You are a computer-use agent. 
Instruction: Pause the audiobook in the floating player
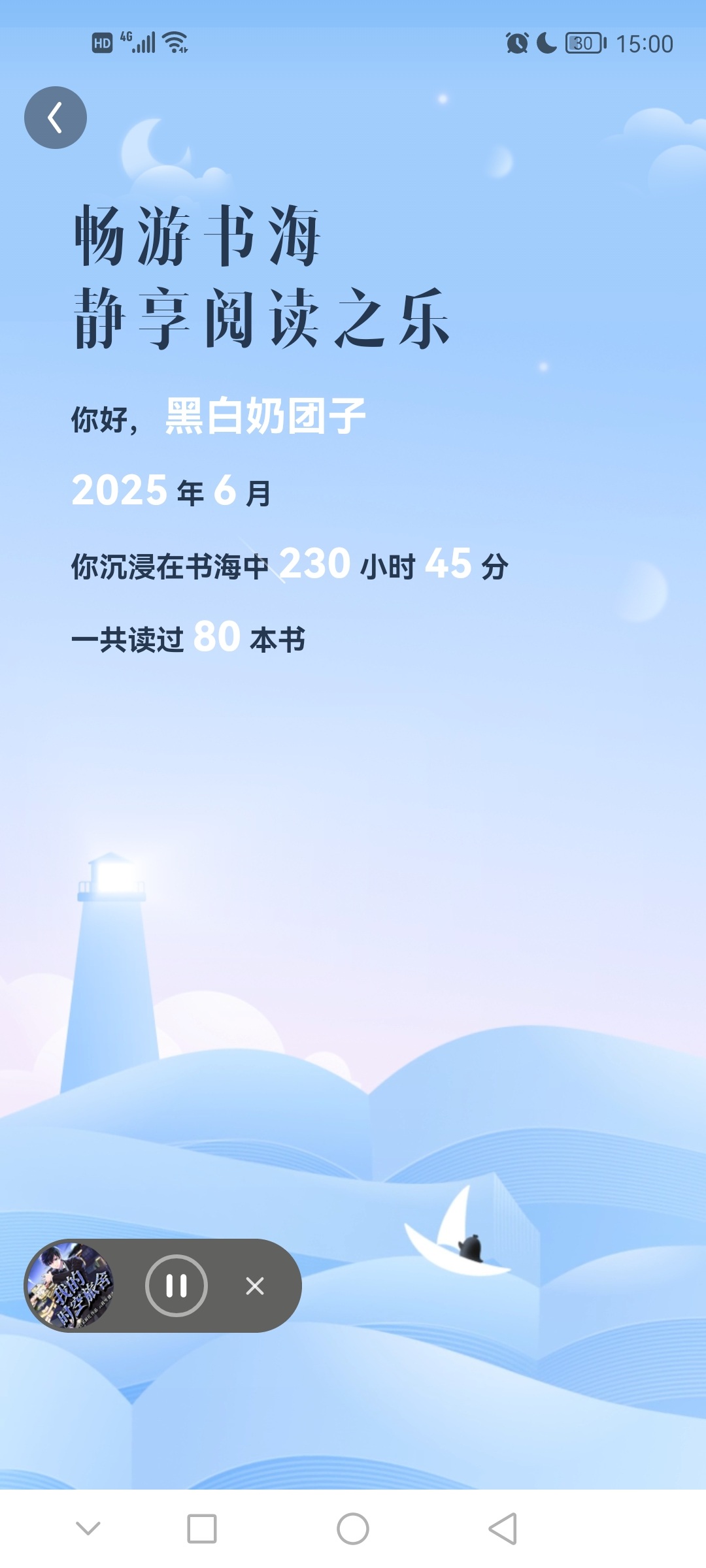coord(176,1286)
